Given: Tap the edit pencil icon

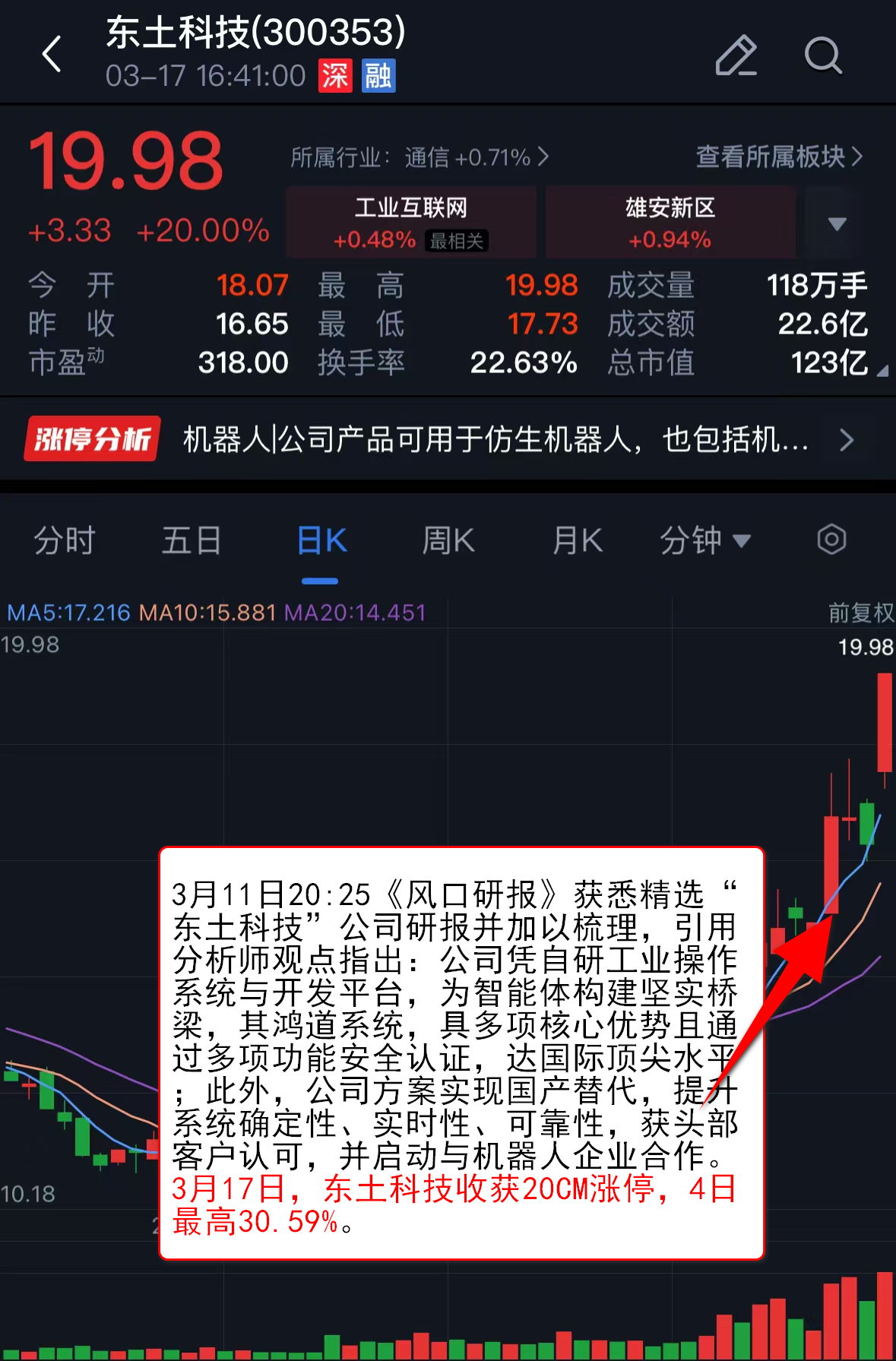Looking at the screenshot, I should click(x=736, y=55).
